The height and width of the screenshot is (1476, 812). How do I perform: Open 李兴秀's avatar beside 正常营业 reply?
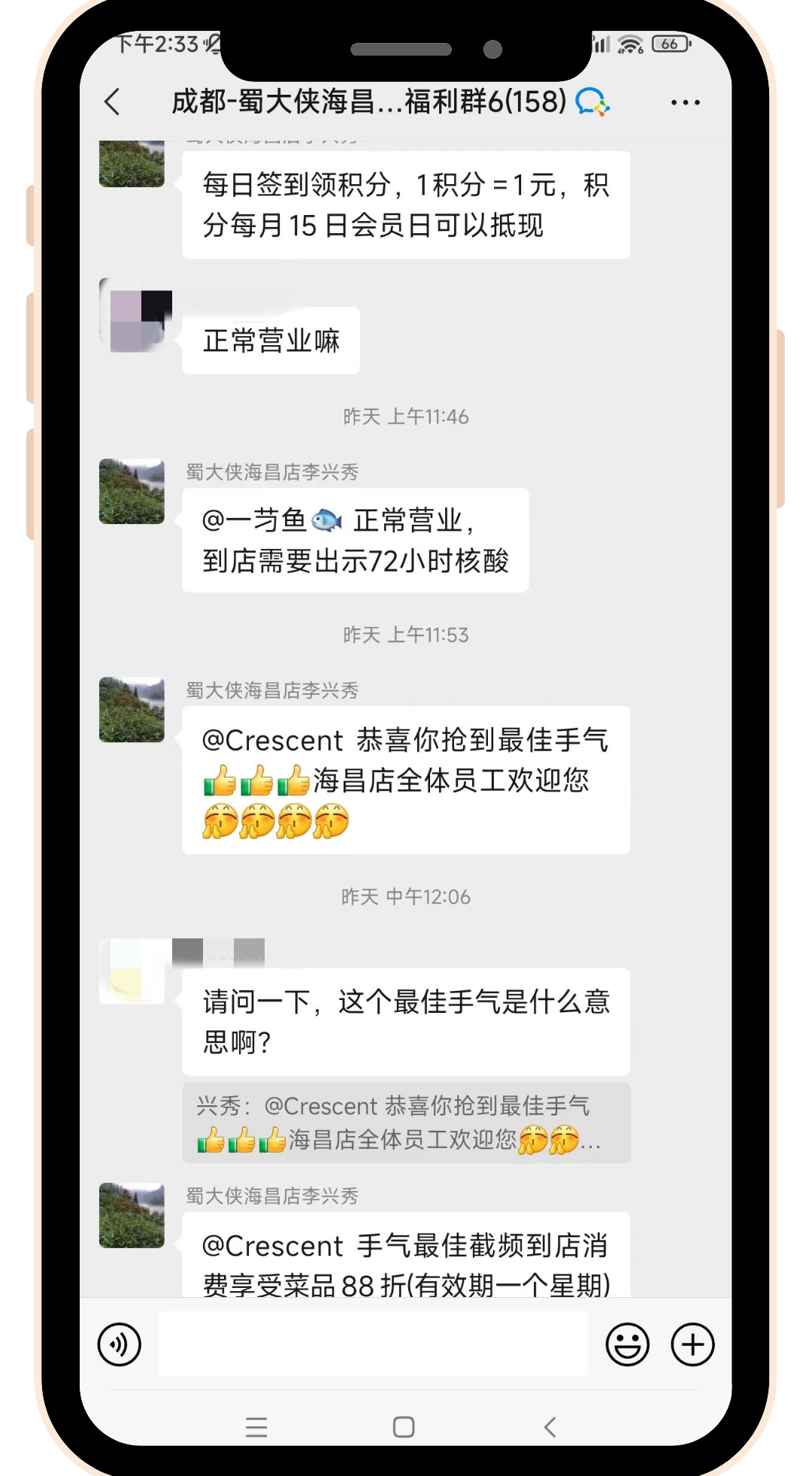tap(132, 492)
